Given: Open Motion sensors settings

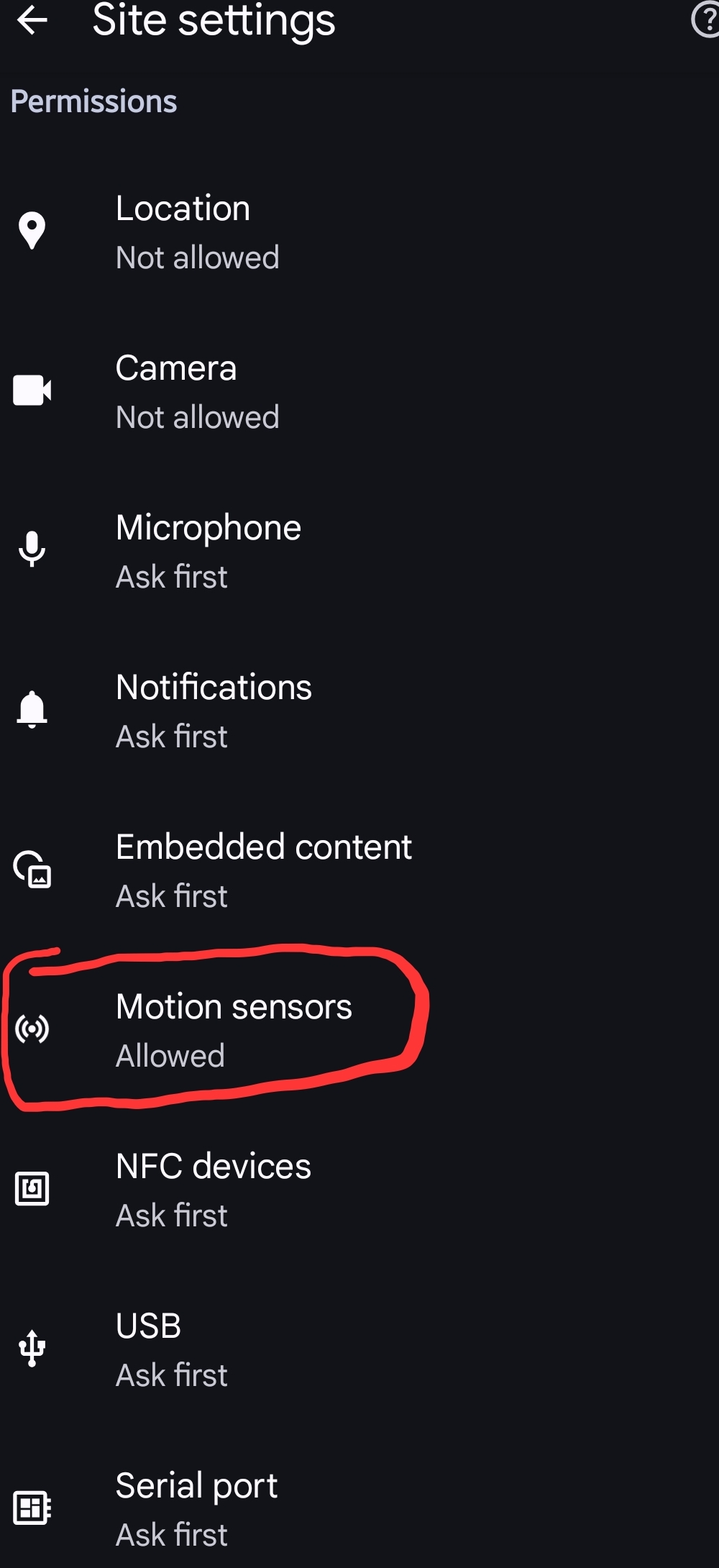Looking at the screenshot, I should tap(234, 1030).
